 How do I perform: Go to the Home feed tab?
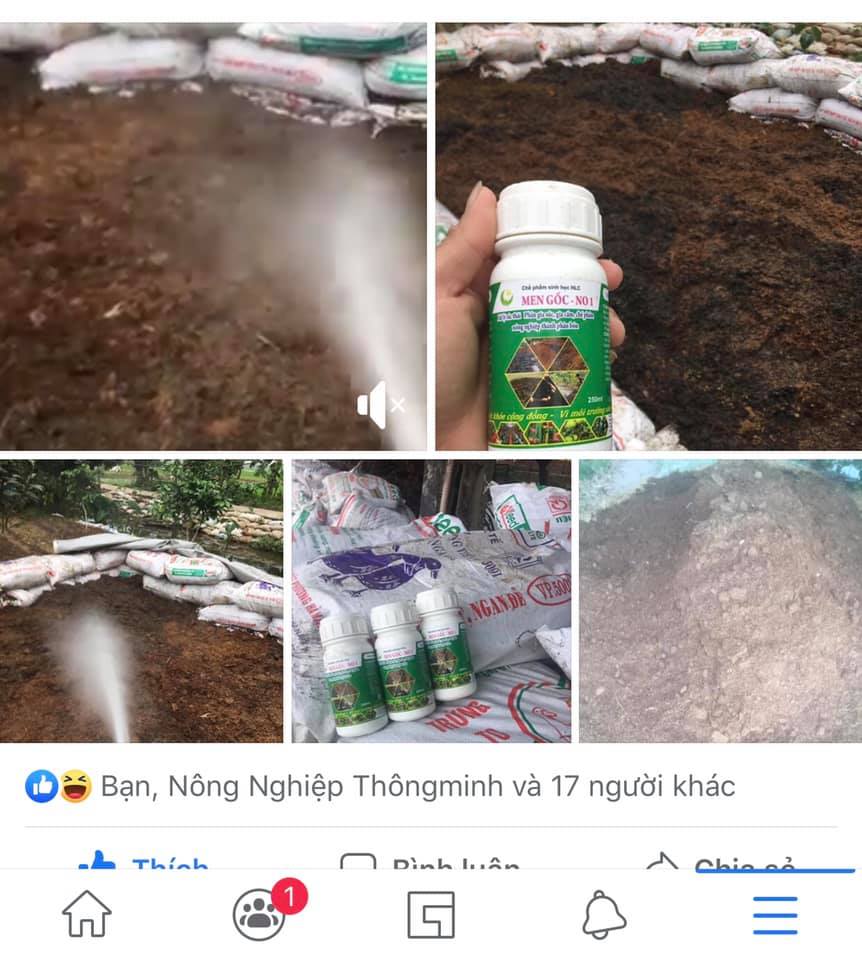click(x=87, y=914)
